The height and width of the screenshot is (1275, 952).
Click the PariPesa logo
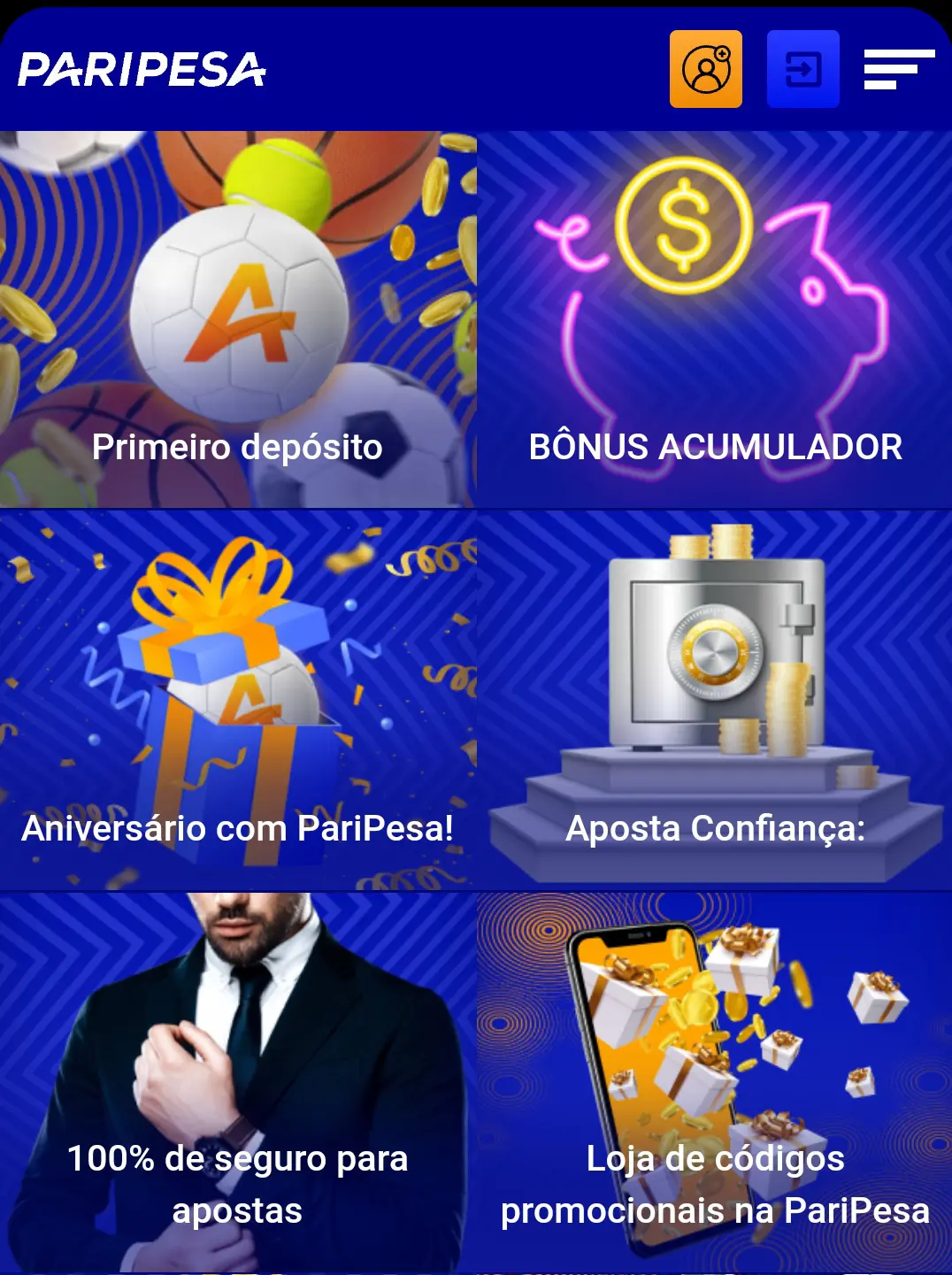pyautogui.click(x=142, y=72)
